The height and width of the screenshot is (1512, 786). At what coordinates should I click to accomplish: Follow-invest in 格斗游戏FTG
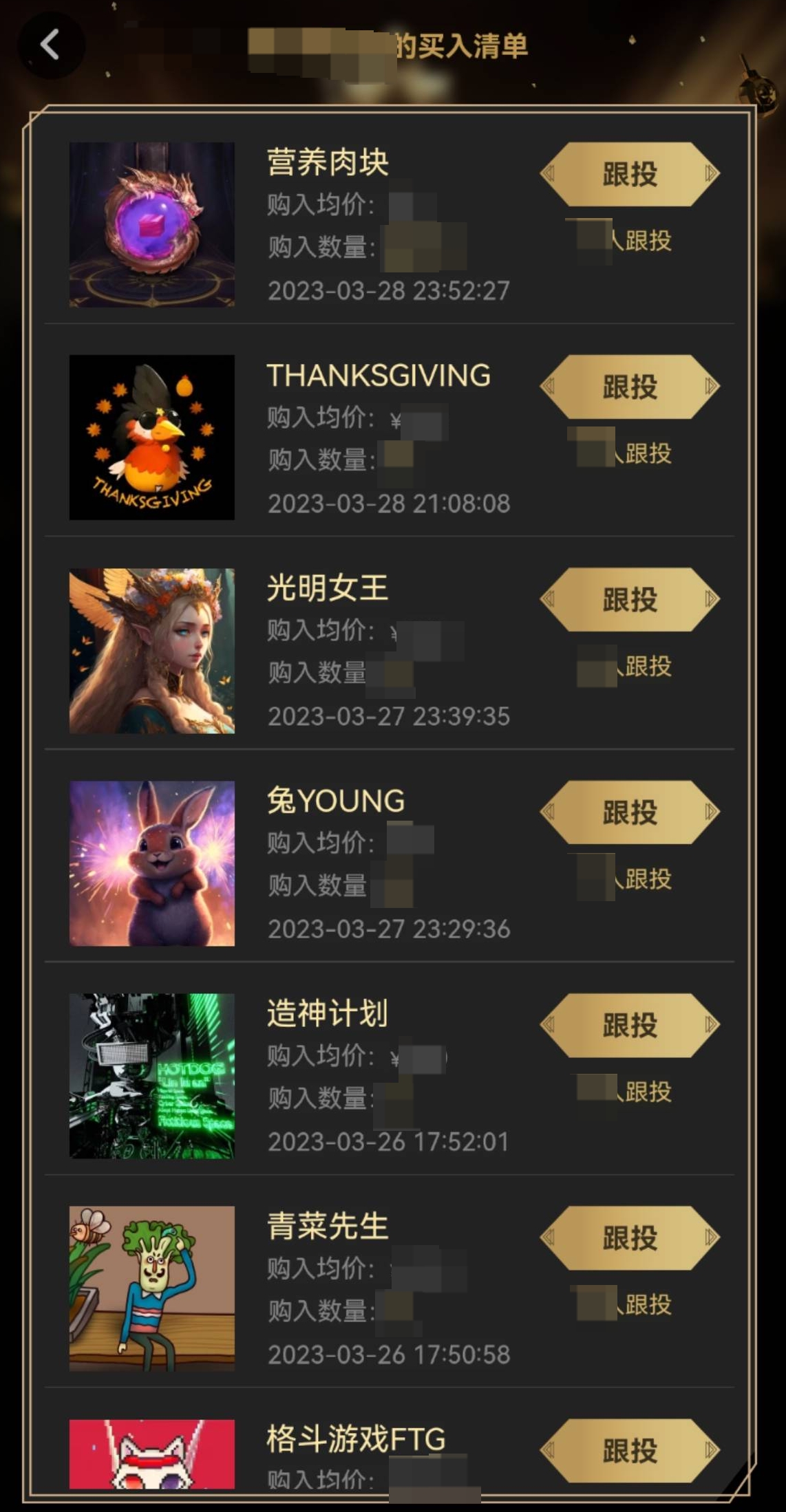pyautogui.click(x=629, y=1449)
